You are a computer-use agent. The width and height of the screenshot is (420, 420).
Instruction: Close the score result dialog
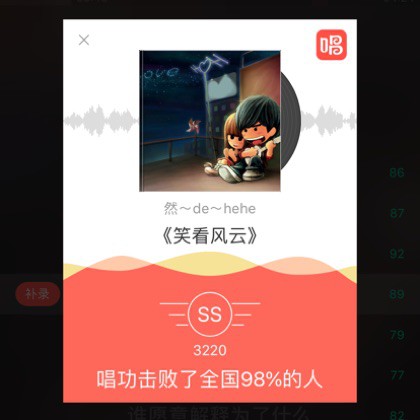click(84, 40)
